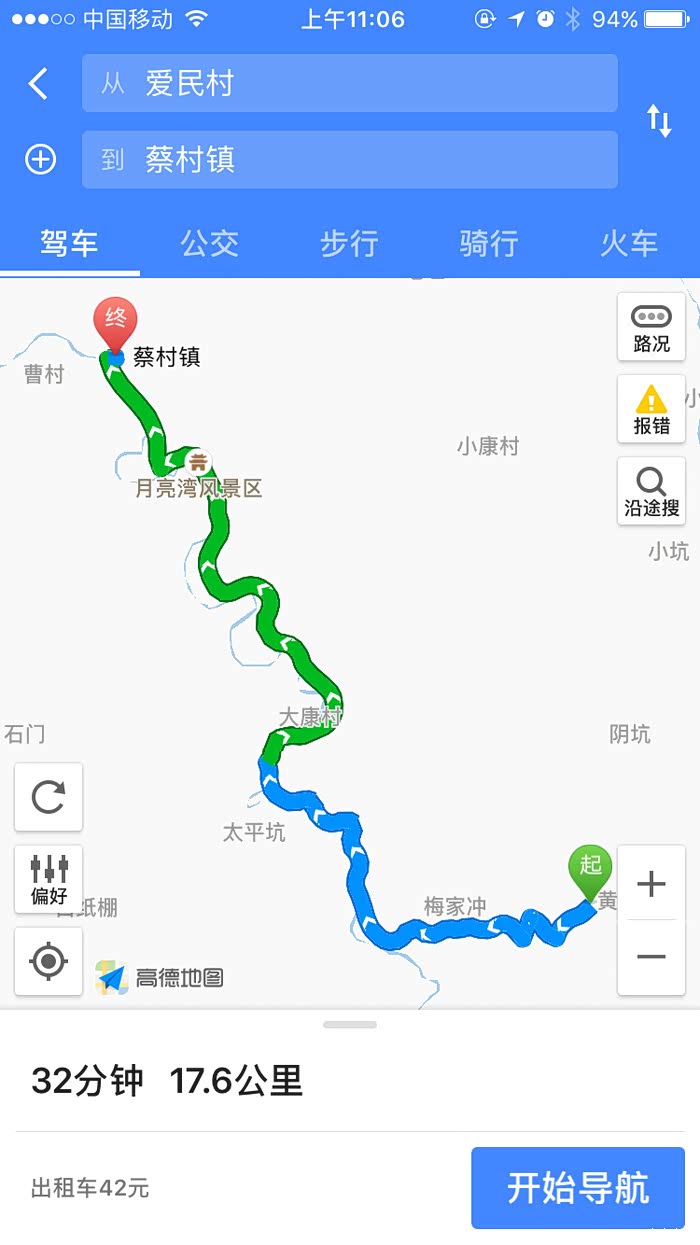The height and width of the screenshot is (1245, 700).
Task: Zoom out on the map
Action: [x=651, y=957]
